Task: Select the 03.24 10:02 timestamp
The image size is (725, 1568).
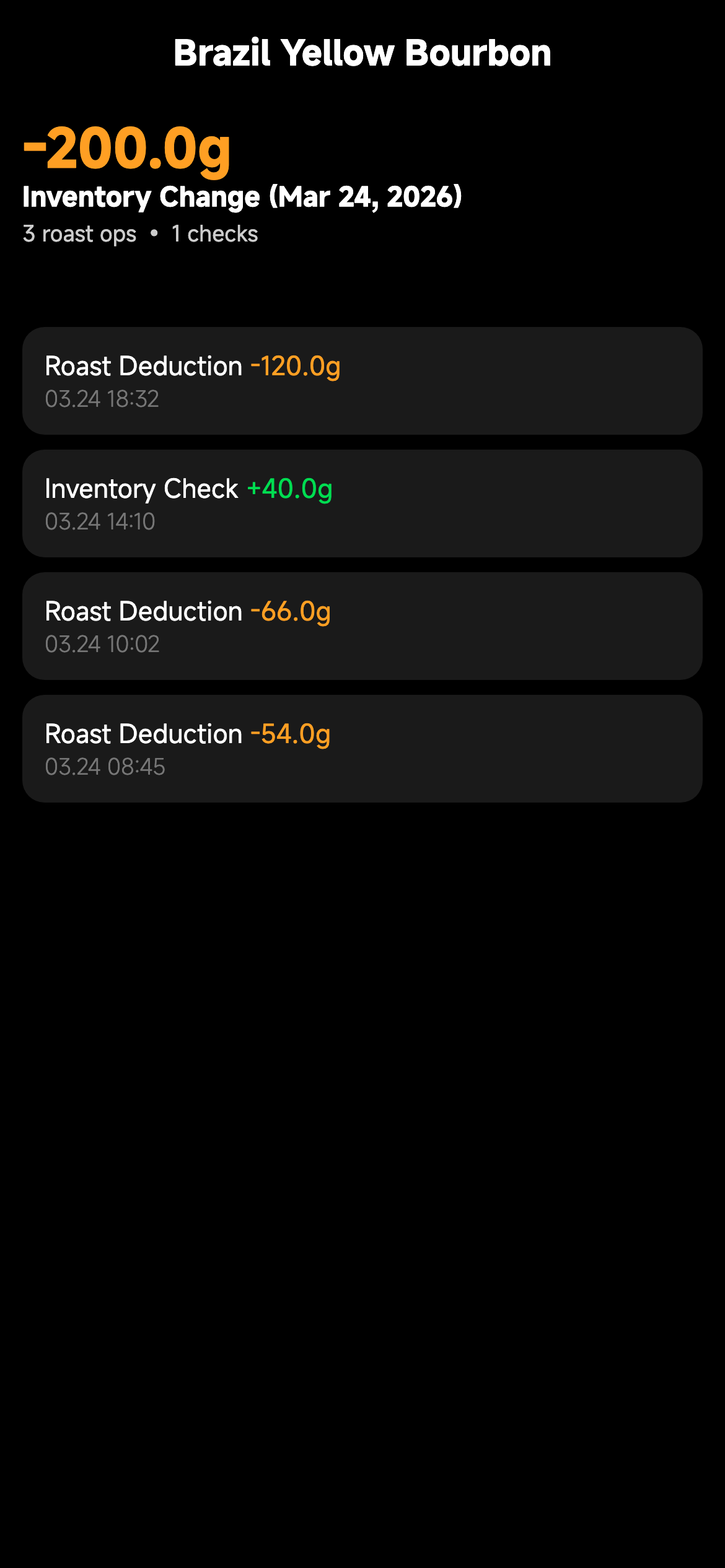Action: point(102,645)
